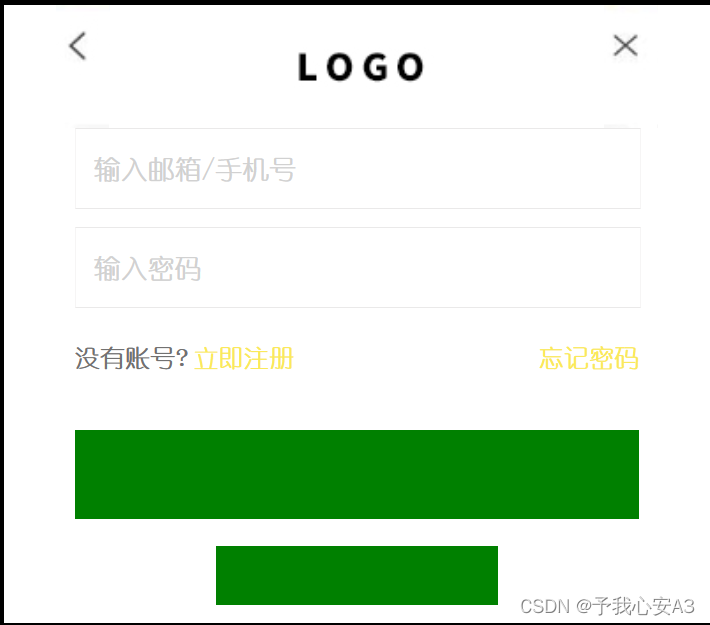Tap the back arrow icon
The image size is (710, 625).
[77, 45]
